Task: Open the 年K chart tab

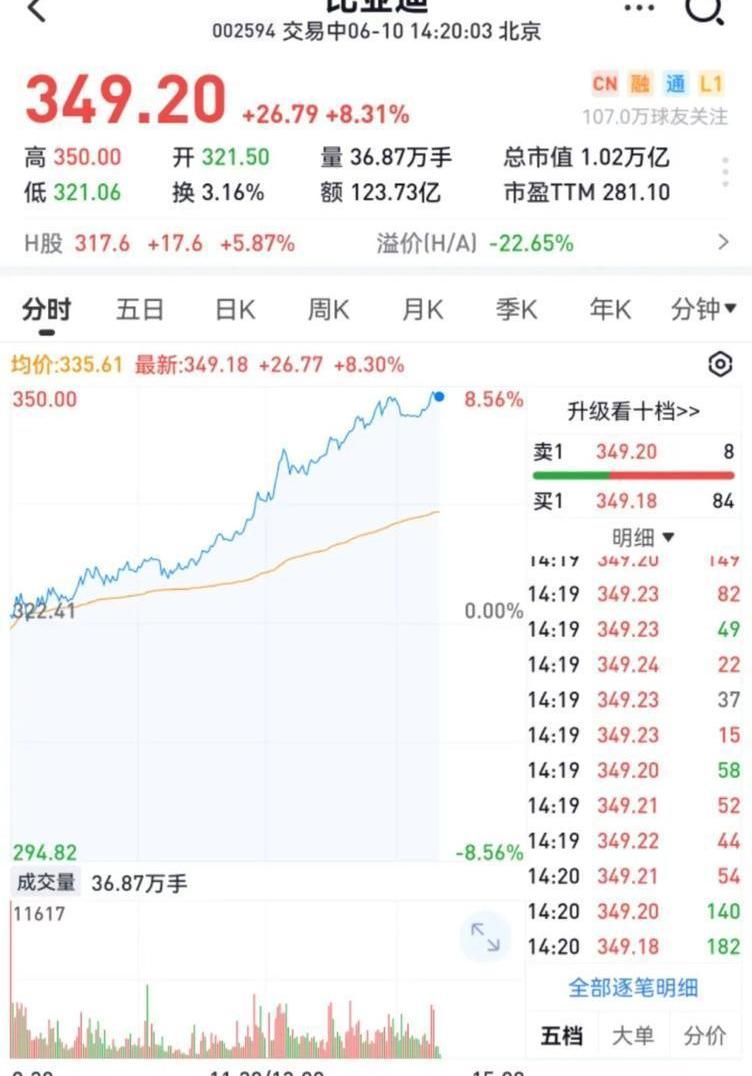Action: click(610, 310)
